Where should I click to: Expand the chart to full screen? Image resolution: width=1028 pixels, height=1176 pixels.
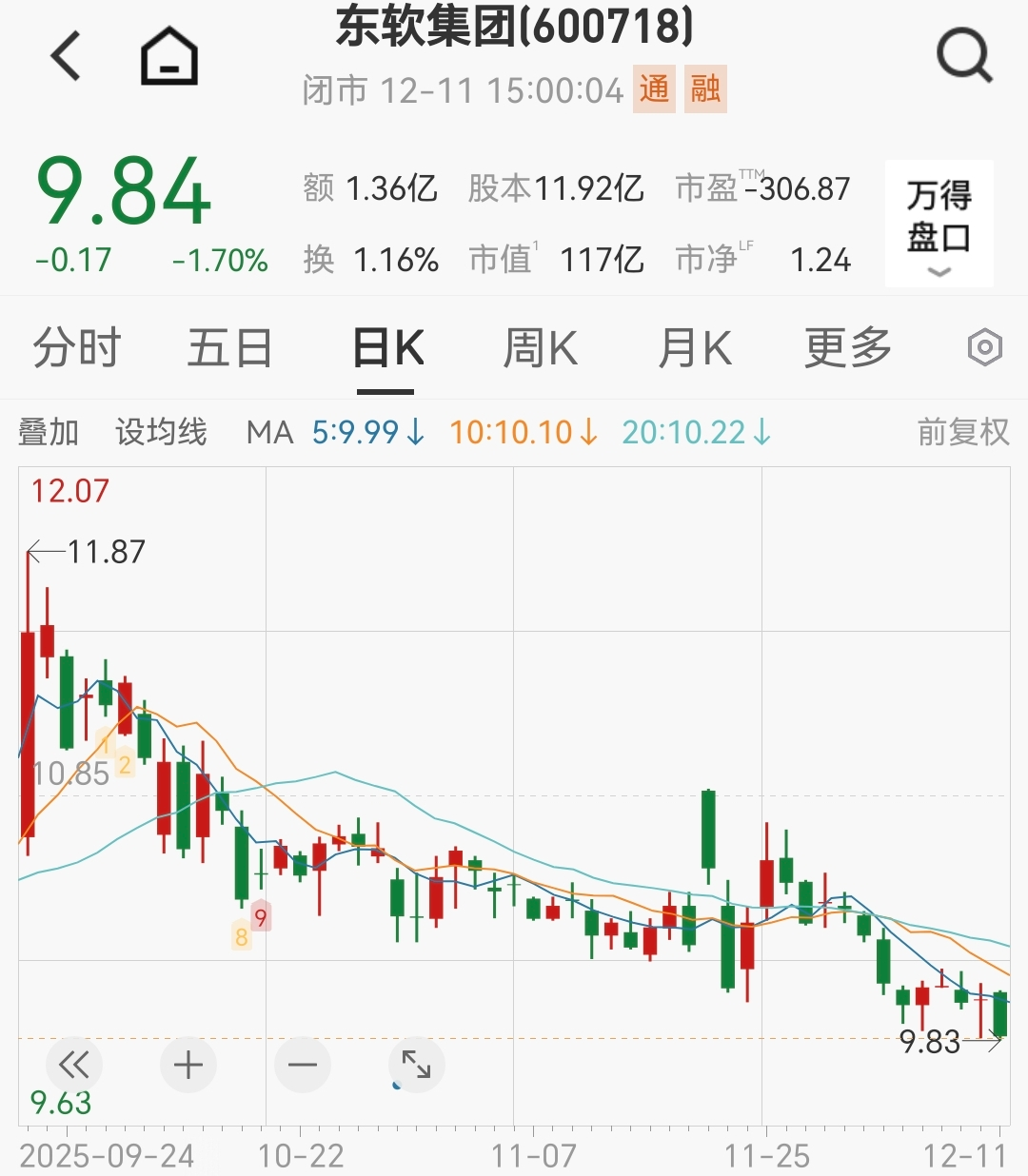point(417,1065)
